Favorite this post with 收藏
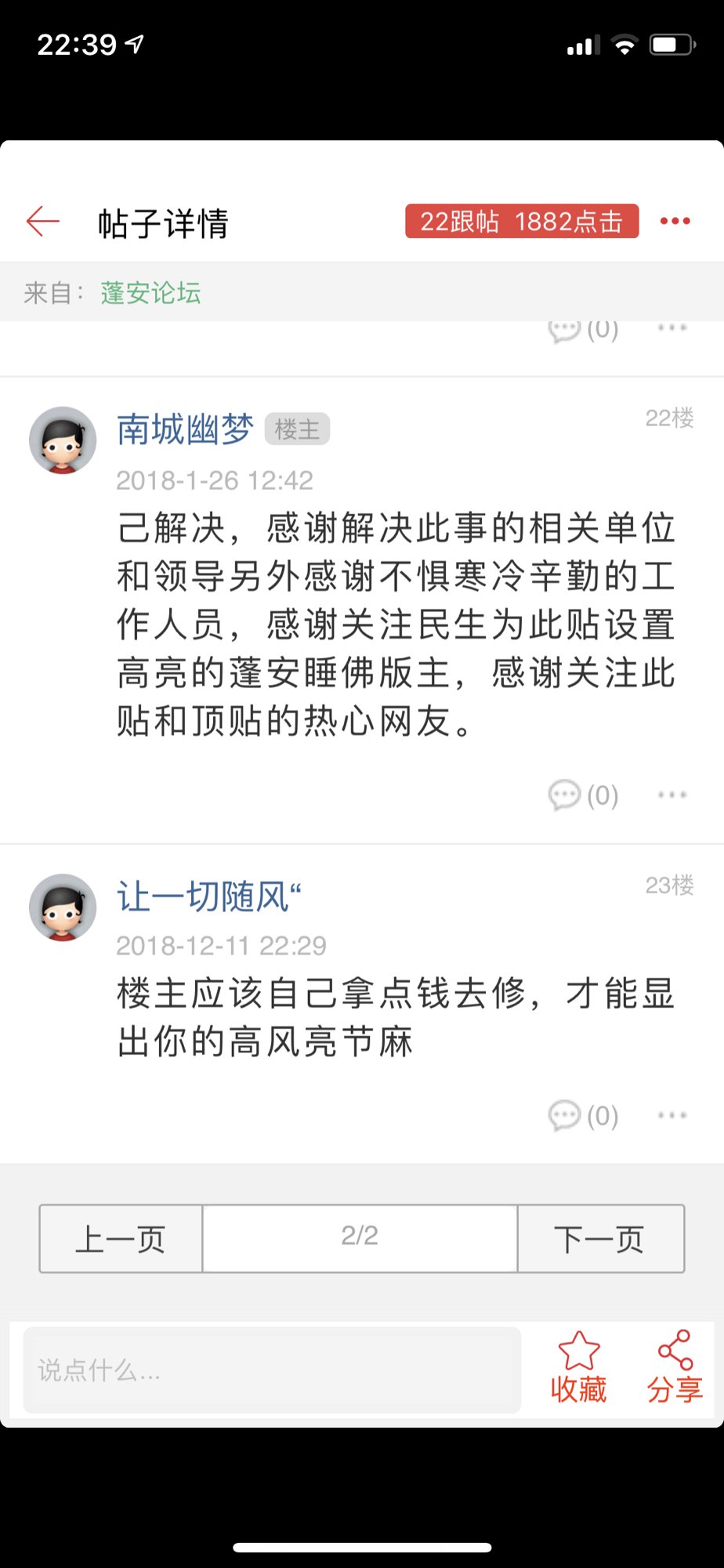Screen dimensions: 724x1568 pos(578,1369)
